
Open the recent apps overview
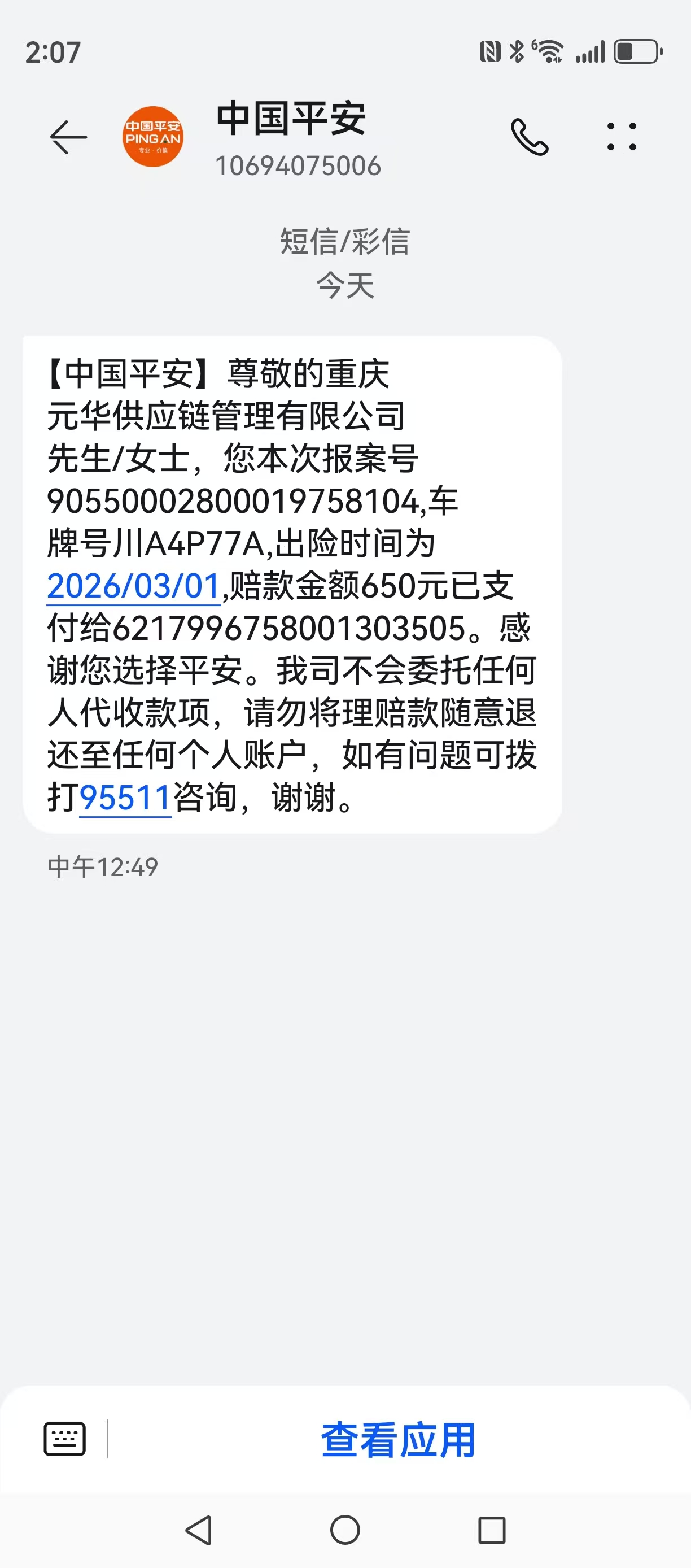(492, 1530)
